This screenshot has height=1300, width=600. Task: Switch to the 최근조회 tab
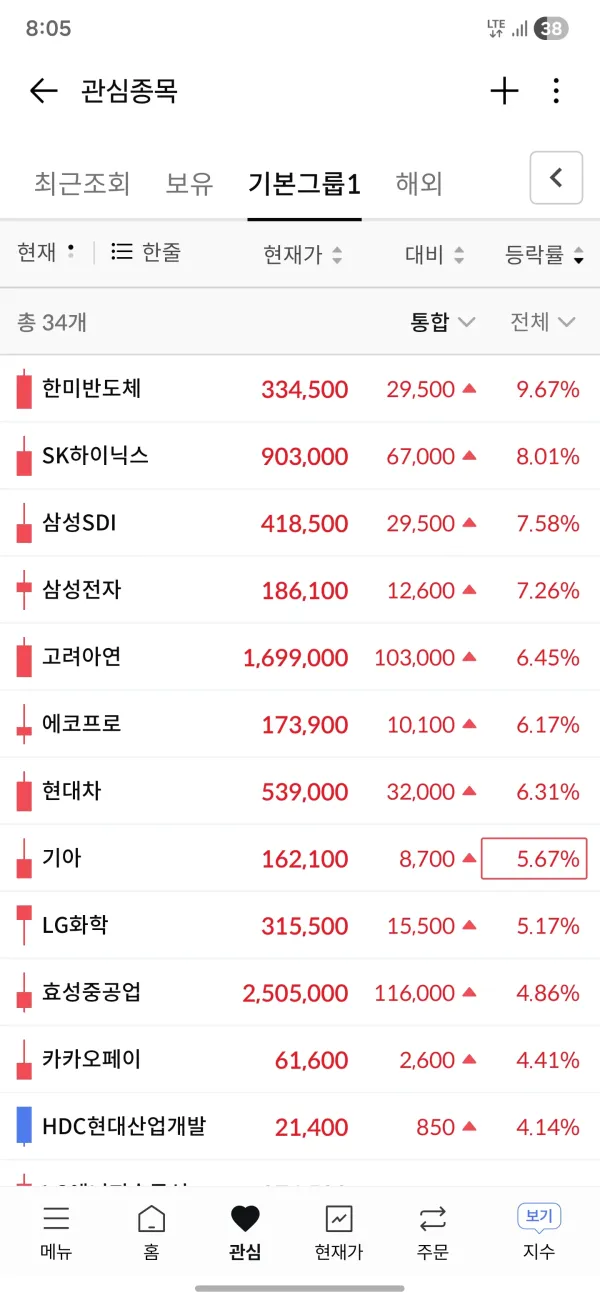tap(82, 183)
